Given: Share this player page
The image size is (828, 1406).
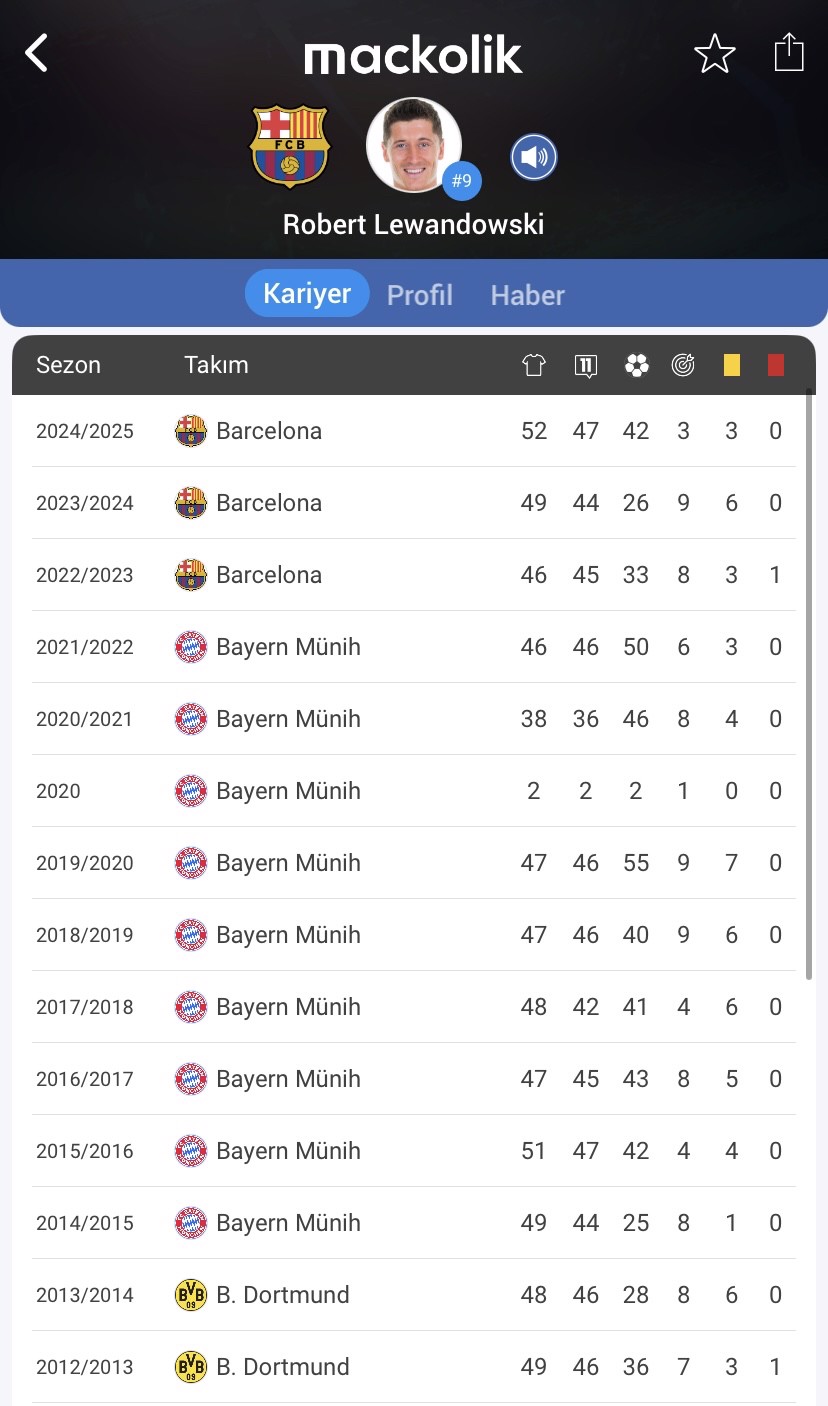Looking at the screenshot, I should [x=789, y=52].
